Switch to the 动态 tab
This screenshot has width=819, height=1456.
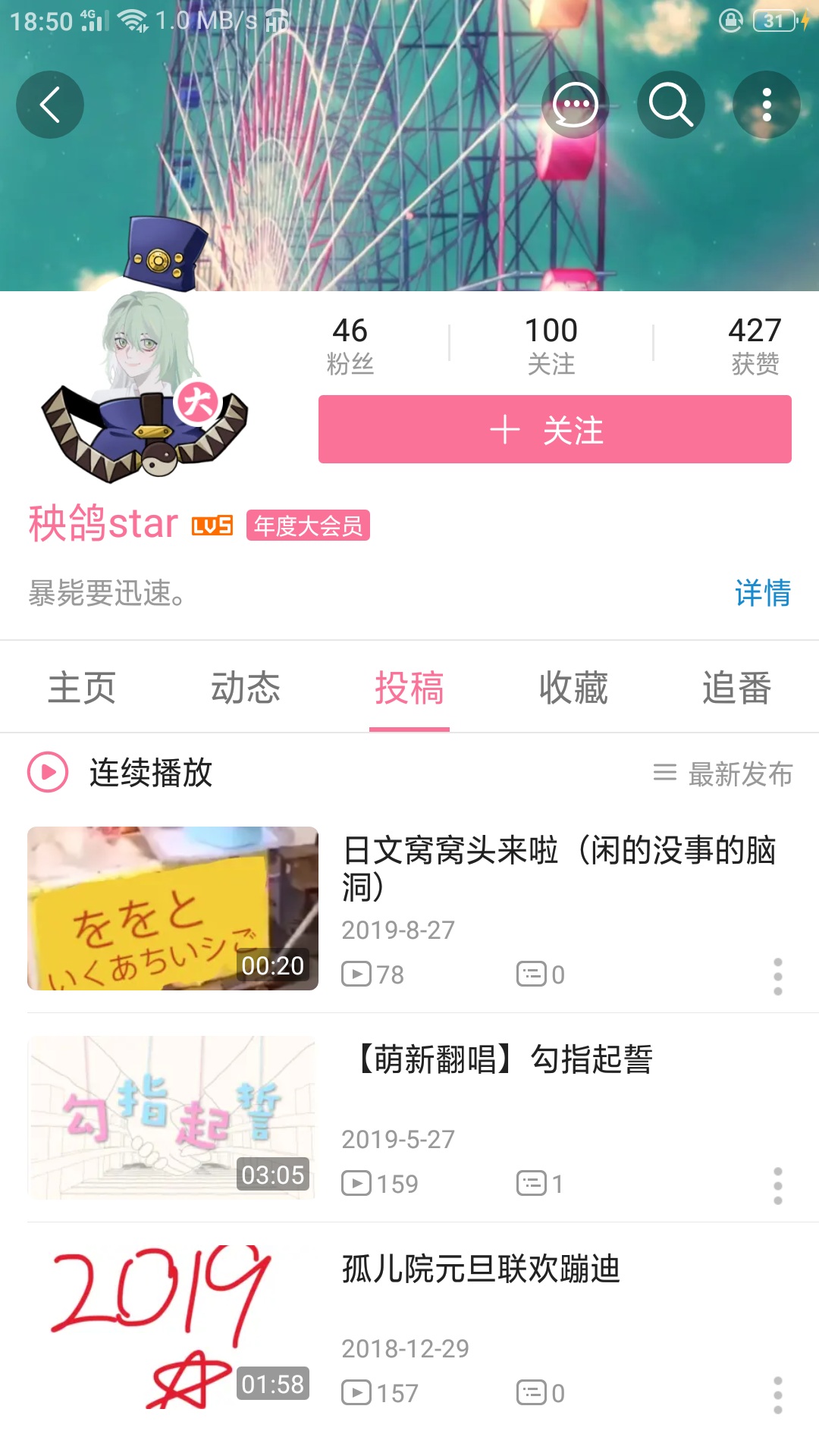246,688
